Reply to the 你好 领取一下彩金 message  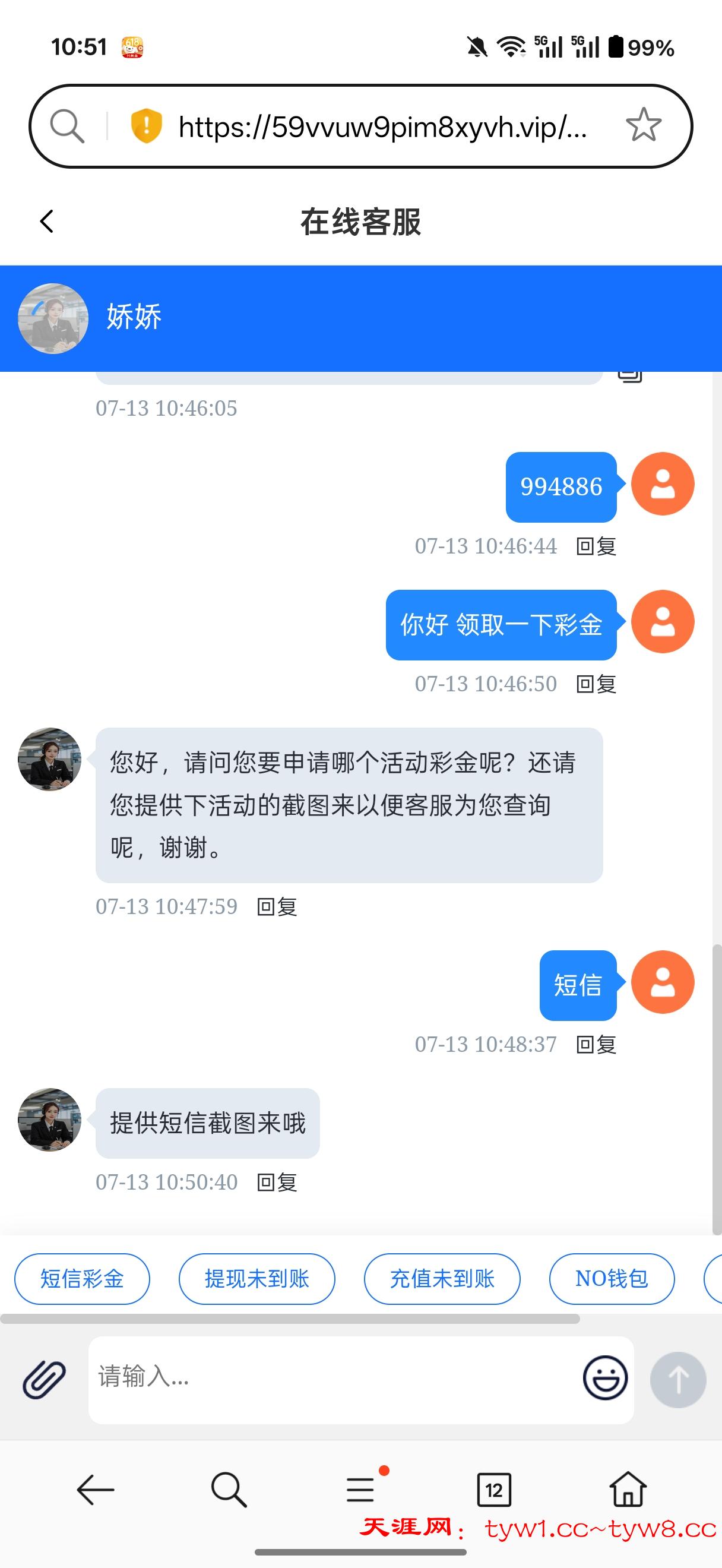[596, 684]
